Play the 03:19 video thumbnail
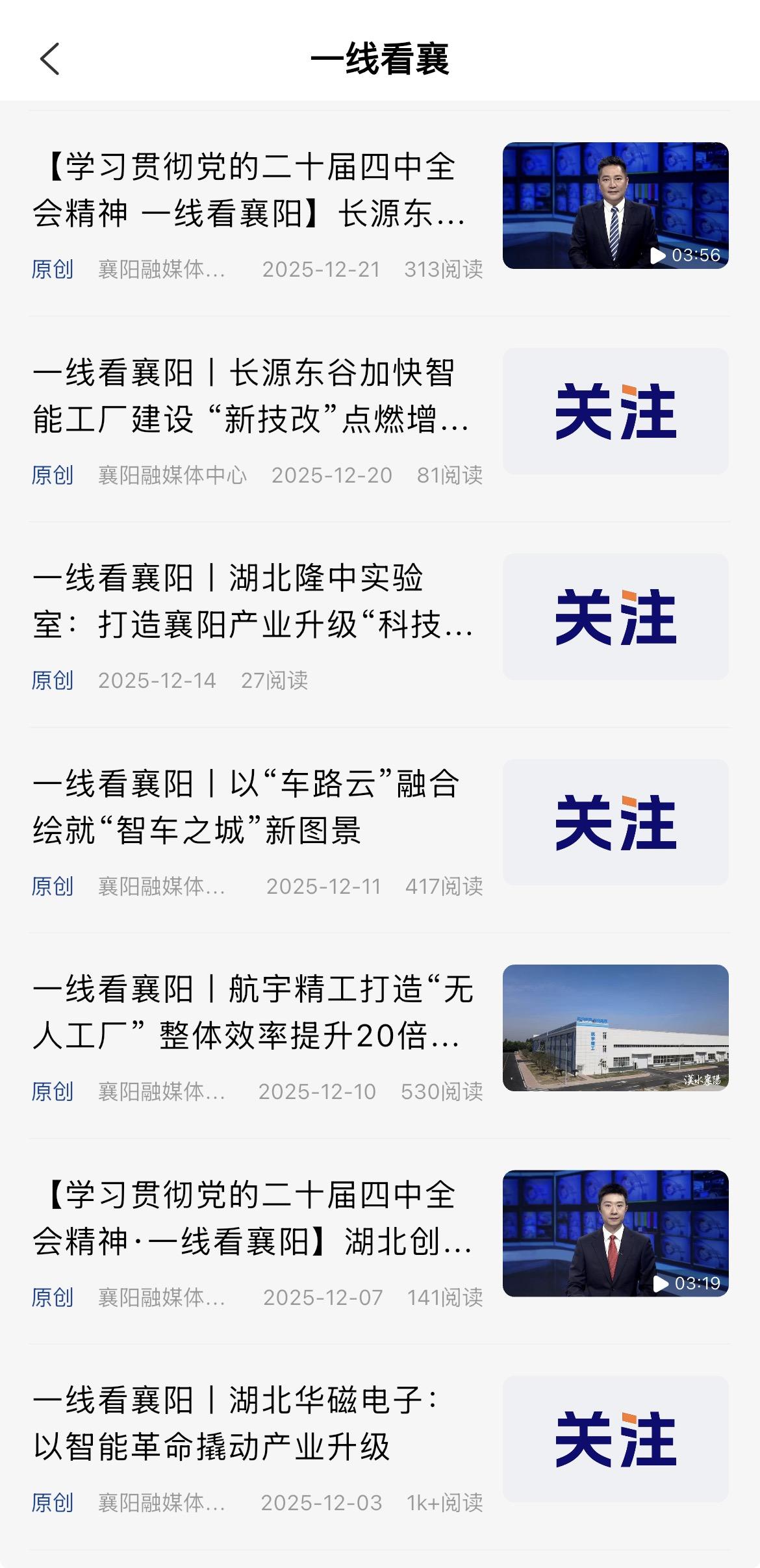This screenshot has width=760, height=1568. tap(616, 1233)
